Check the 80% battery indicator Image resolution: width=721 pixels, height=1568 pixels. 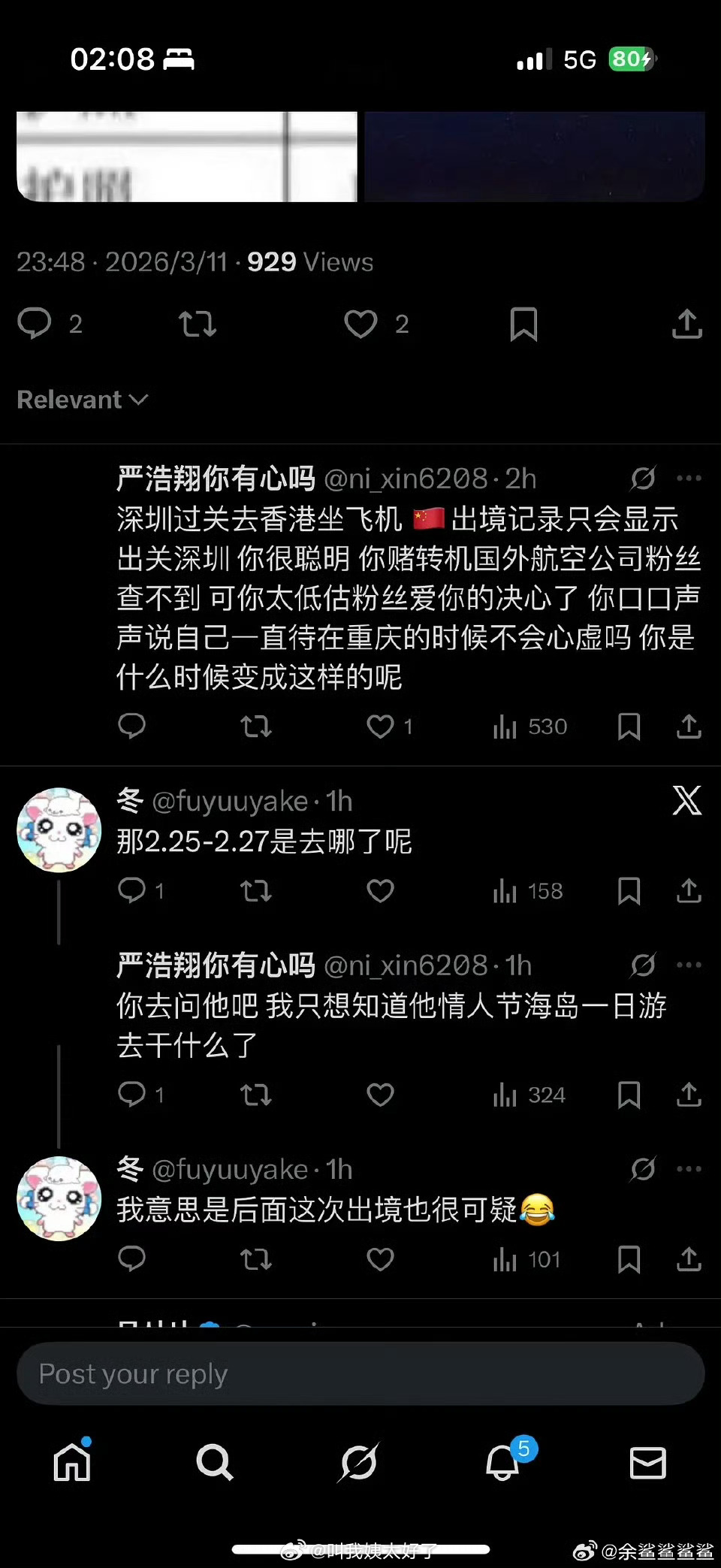629,59
